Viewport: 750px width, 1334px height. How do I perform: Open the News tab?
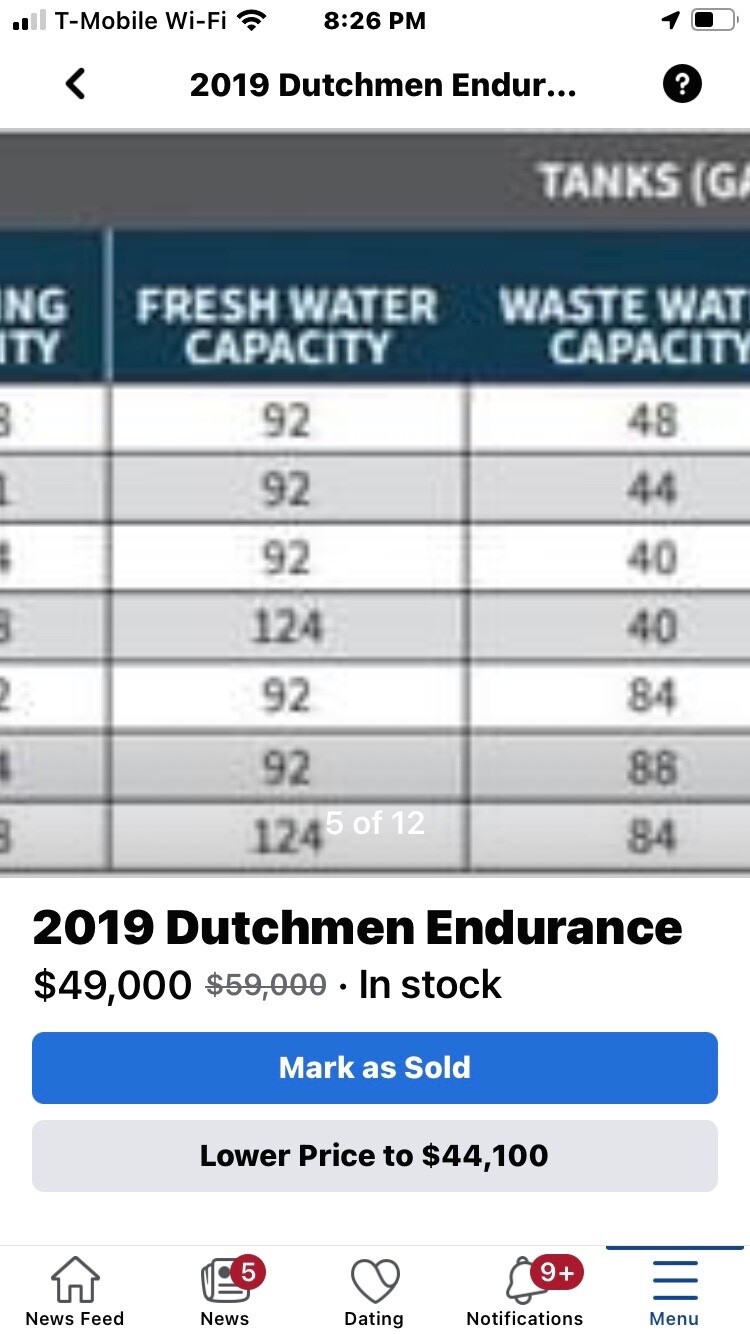[225, 1291]
